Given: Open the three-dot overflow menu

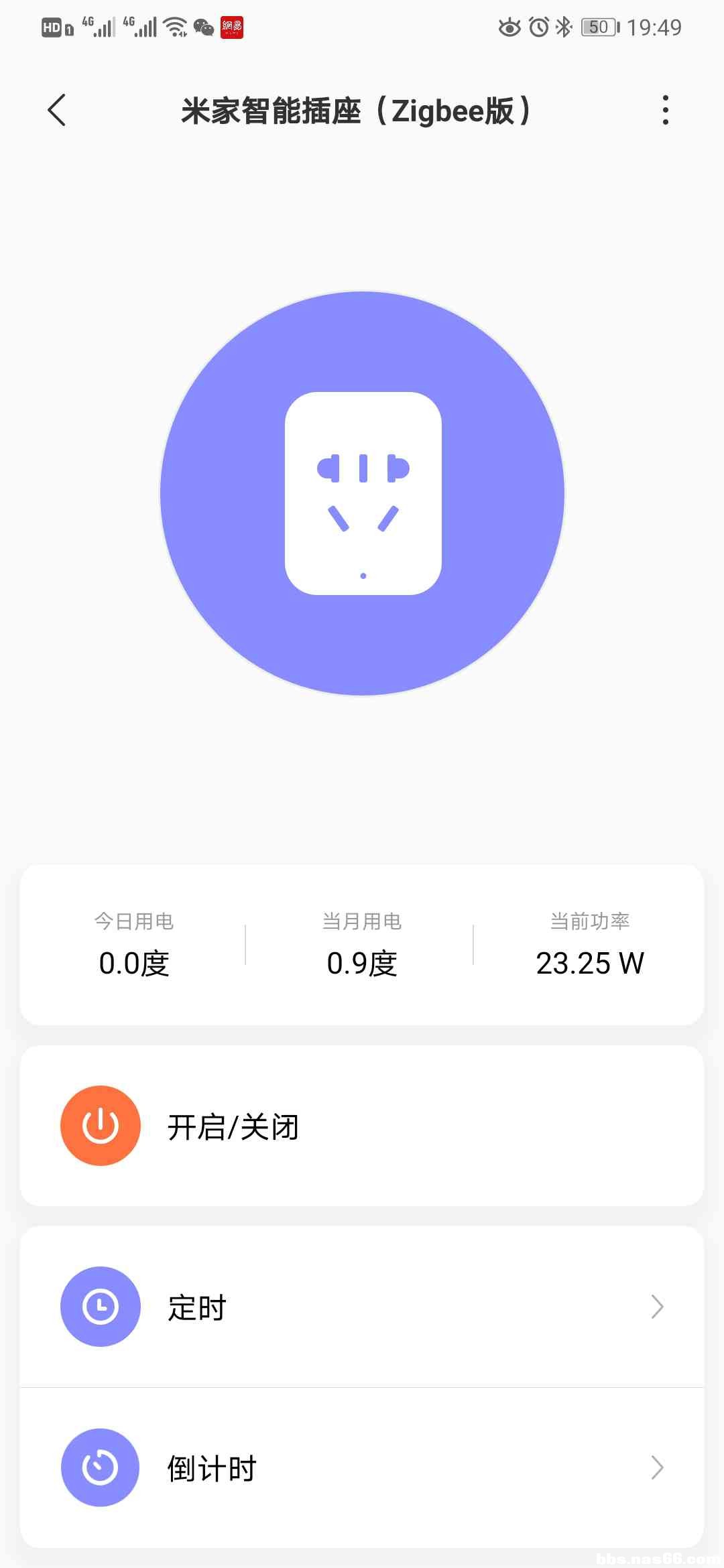Looking at the screenshot, I should point(665,110).
